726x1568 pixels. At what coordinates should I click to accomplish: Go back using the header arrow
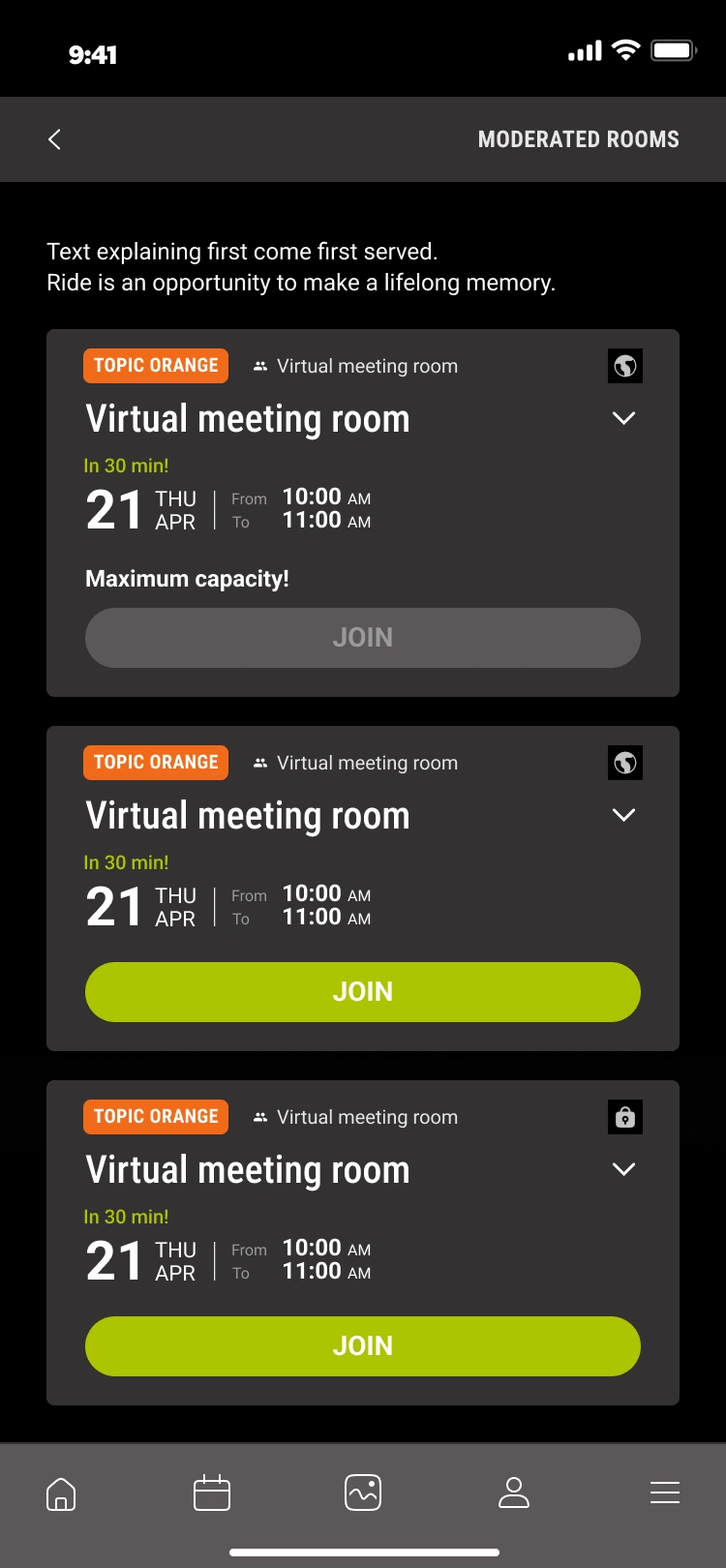pos(54,139)
